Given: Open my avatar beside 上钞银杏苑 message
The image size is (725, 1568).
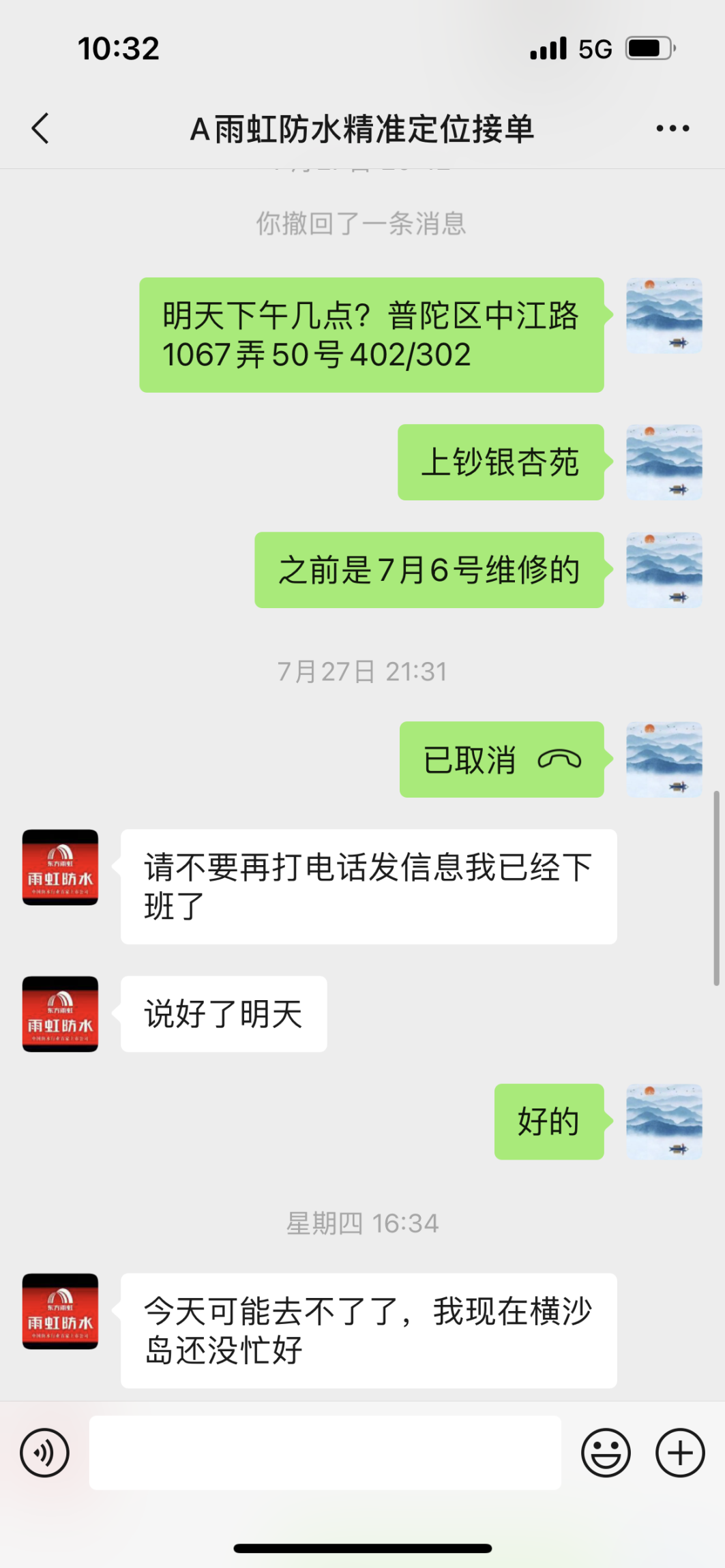Looking at the screenshot, I should pyautogui.click(x=664, y=462).
